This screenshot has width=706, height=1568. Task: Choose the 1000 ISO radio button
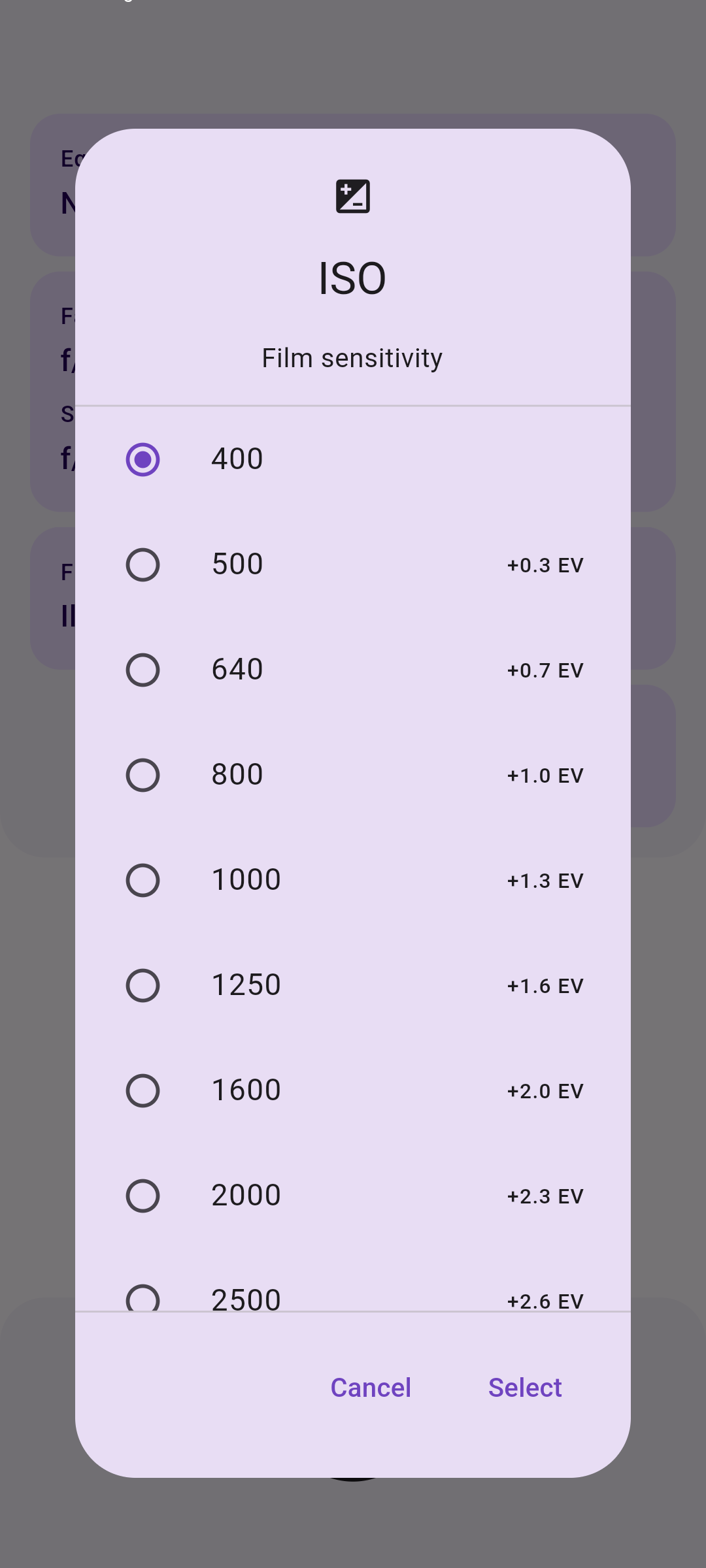(143, 880)
